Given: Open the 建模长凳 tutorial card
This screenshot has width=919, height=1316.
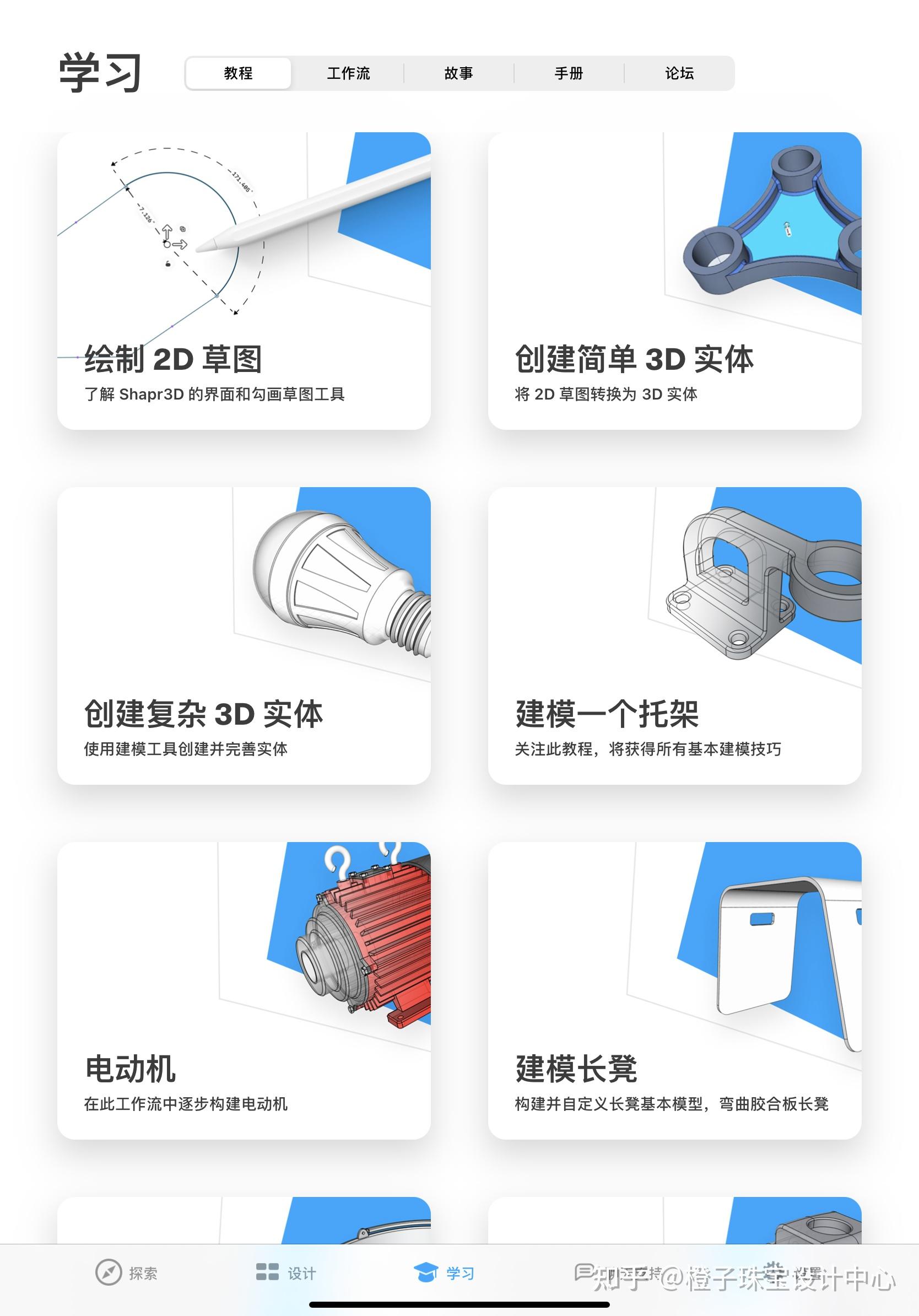Looking at the screenshot, I should pos(674,990).
